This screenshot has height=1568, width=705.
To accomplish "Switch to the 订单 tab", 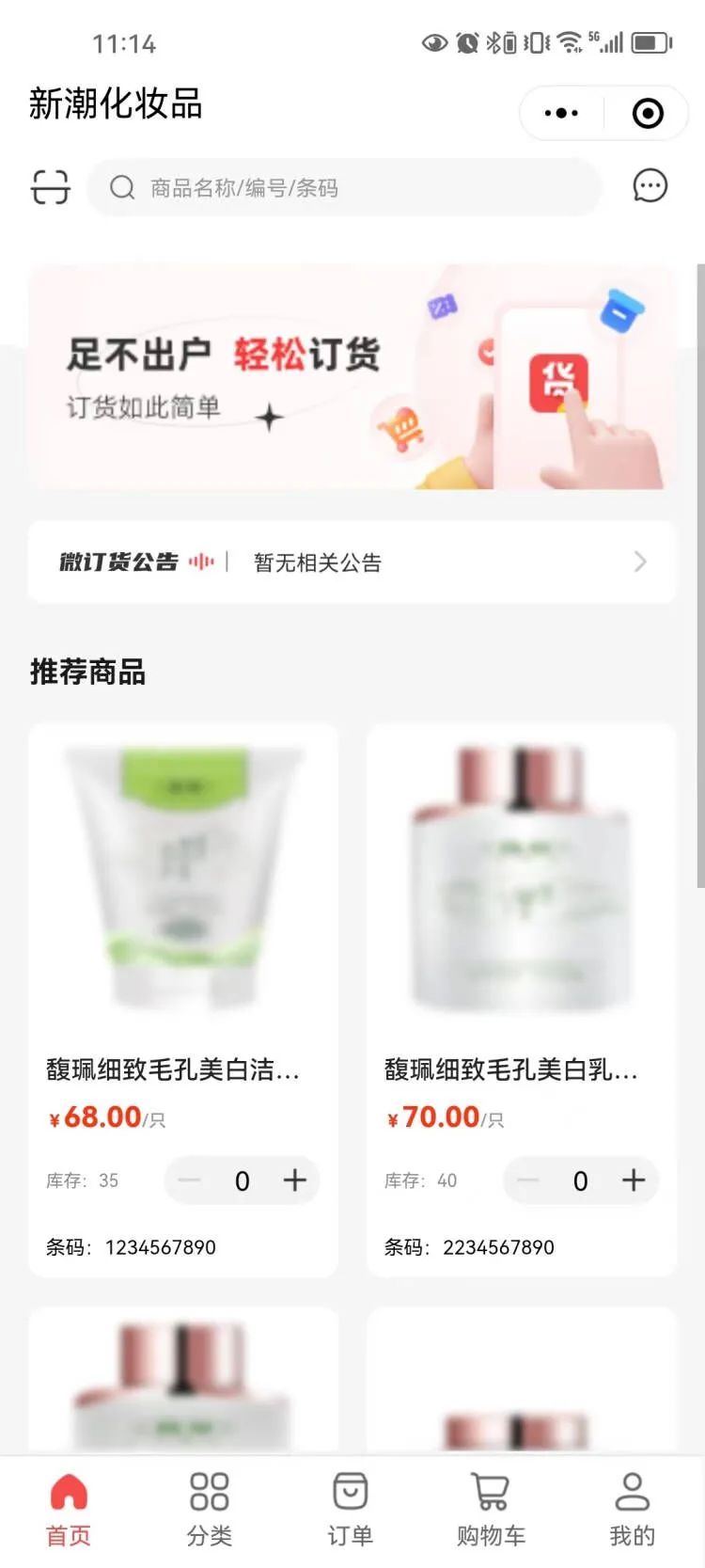I will [x=350, y=1510].
